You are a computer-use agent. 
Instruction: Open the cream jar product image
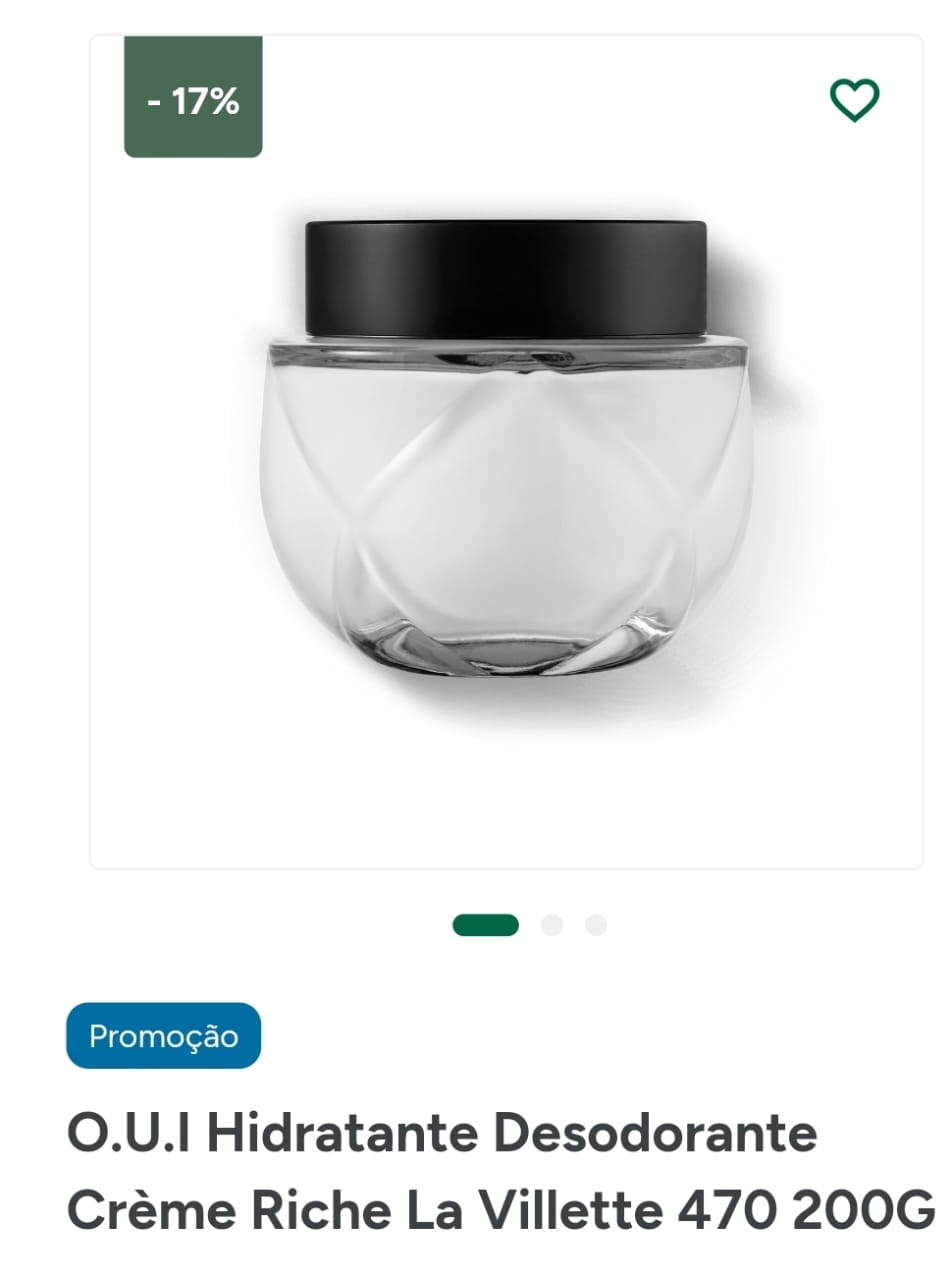(x=506, y=450)
